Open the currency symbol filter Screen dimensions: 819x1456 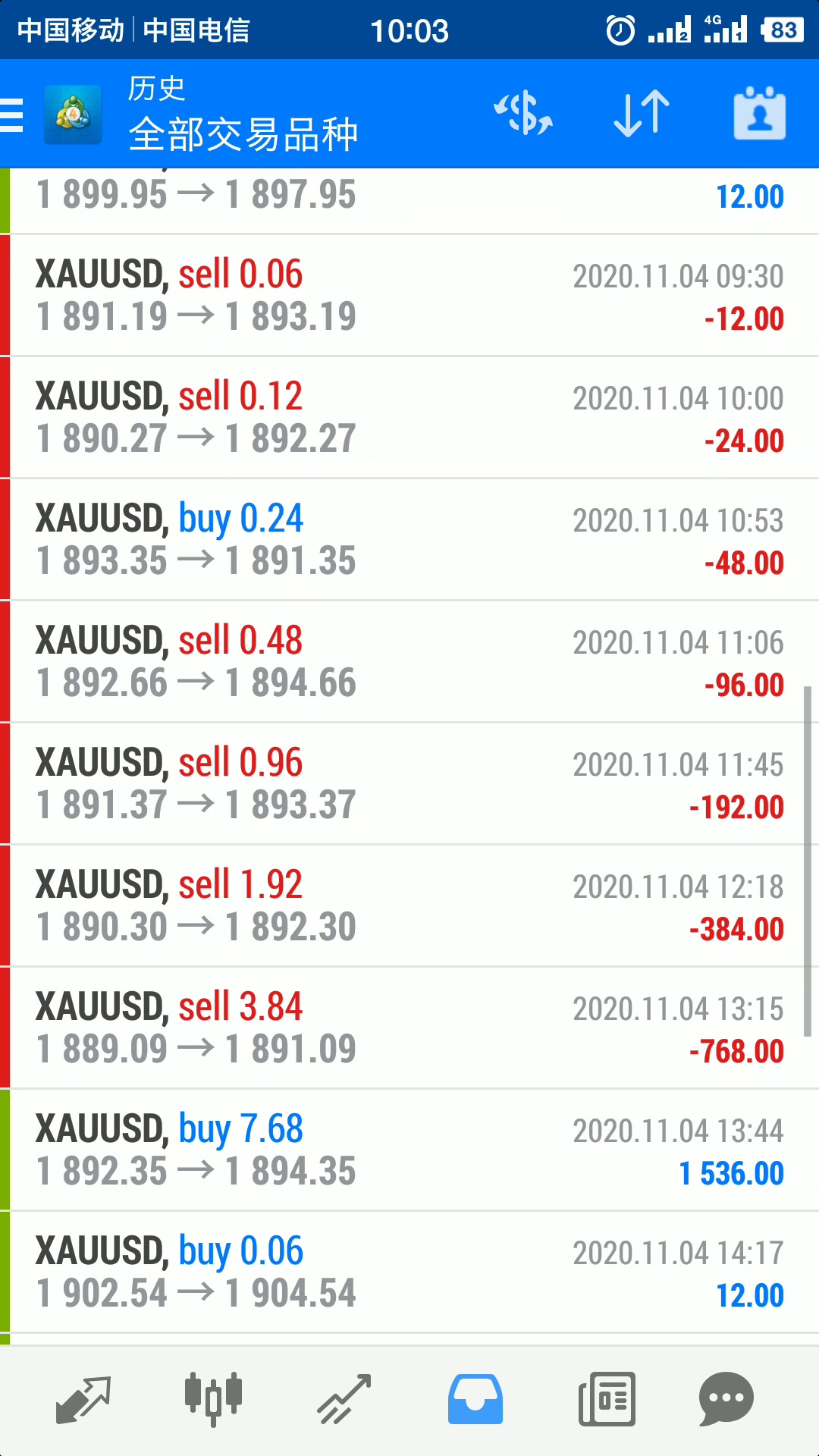pyautogui.click(x=523, y=114)
